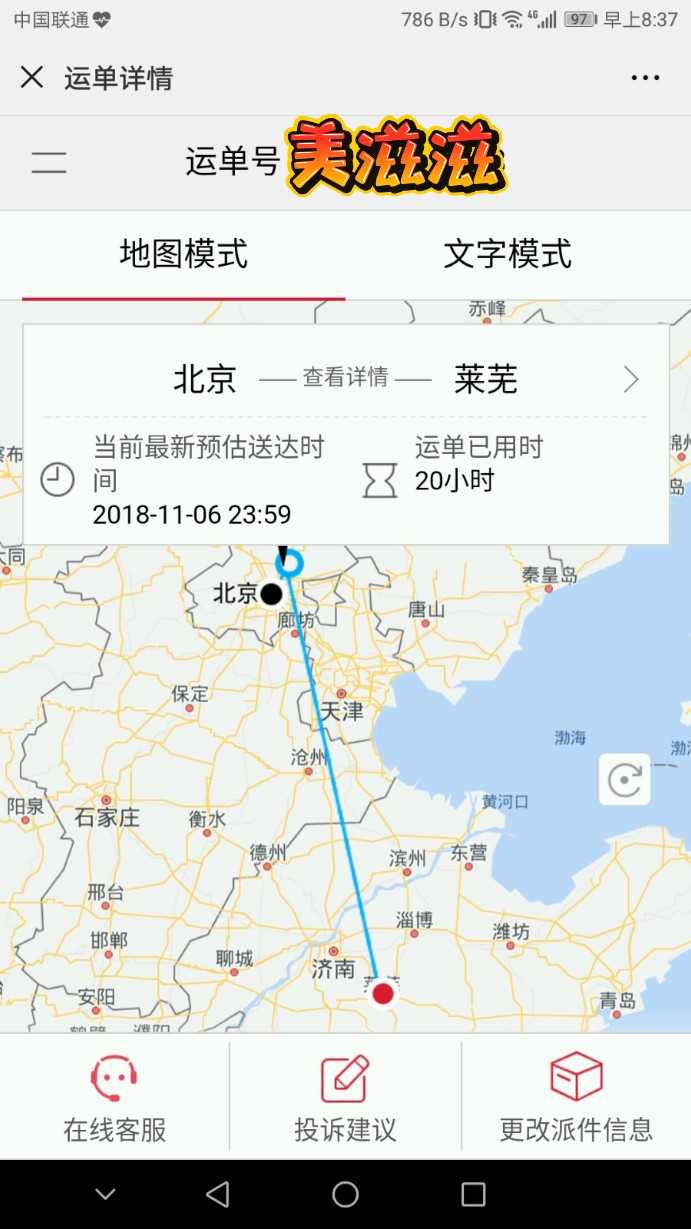Open the three-dot overflow menu
691x1229 pixels.
[x=645, y=78]
